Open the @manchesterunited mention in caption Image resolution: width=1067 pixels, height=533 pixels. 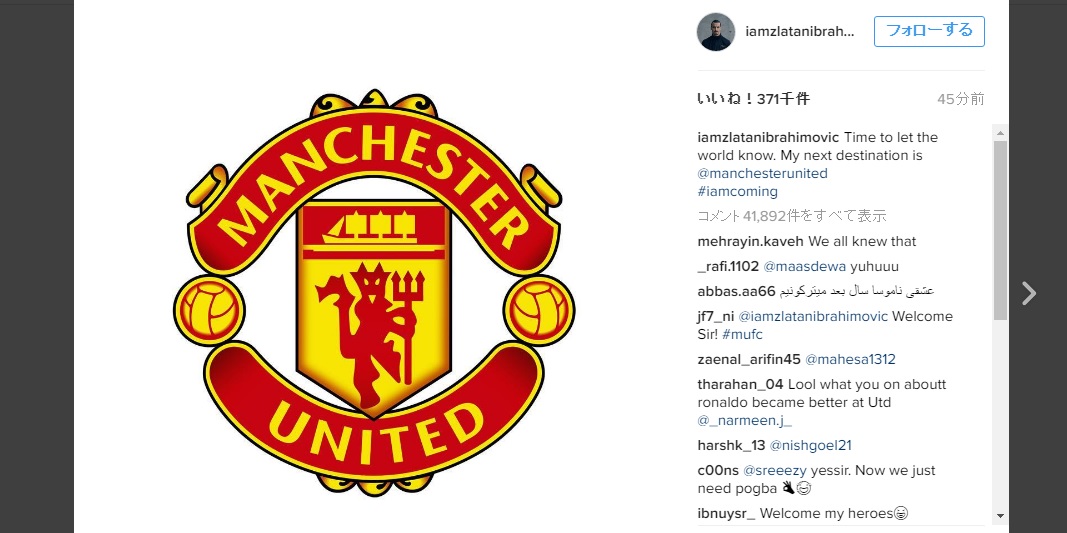(762, 173)
